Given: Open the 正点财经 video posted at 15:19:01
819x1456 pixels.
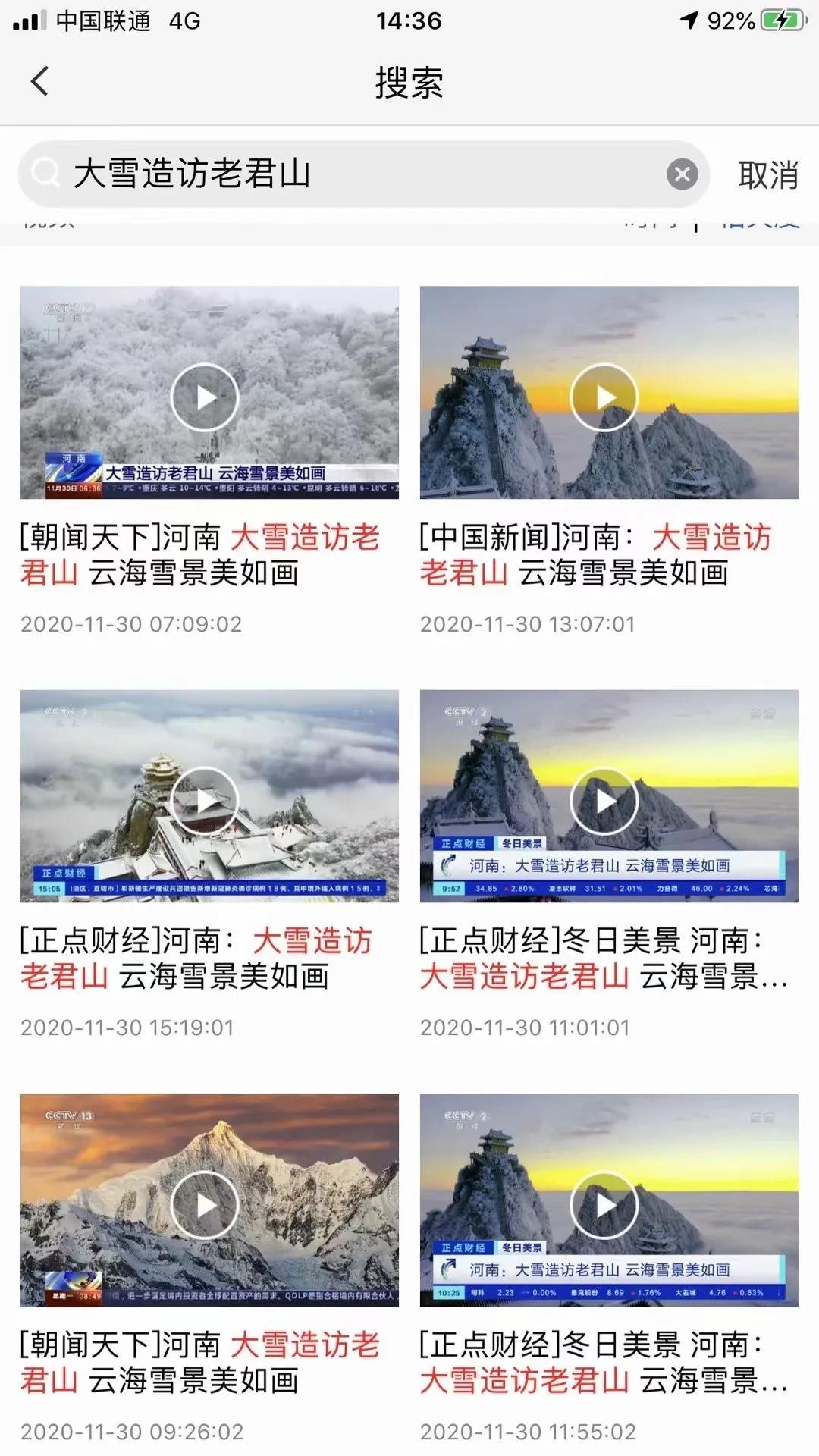Looking at the screenshot, I should (205, 800).
